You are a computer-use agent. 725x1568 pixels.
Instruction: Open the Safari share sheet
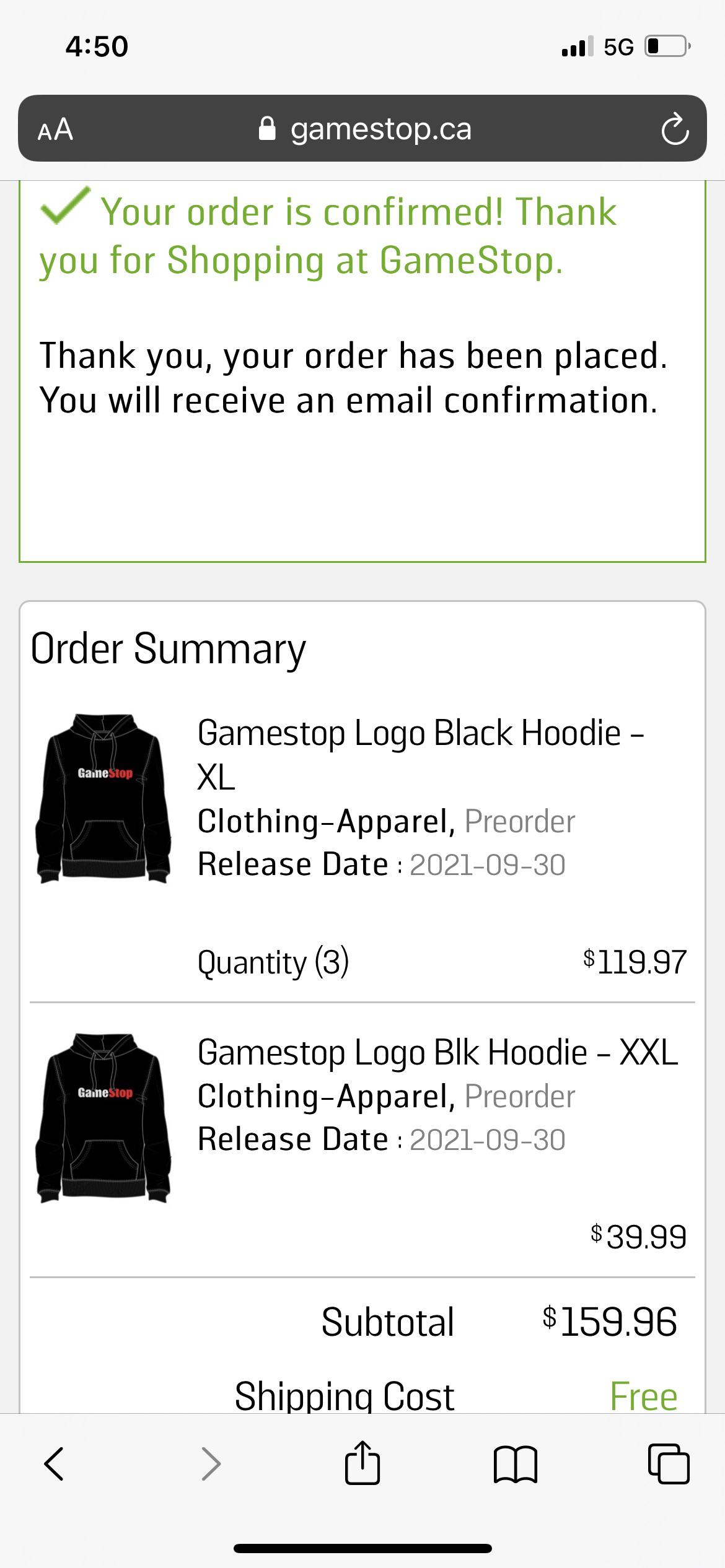(362, 1463)
